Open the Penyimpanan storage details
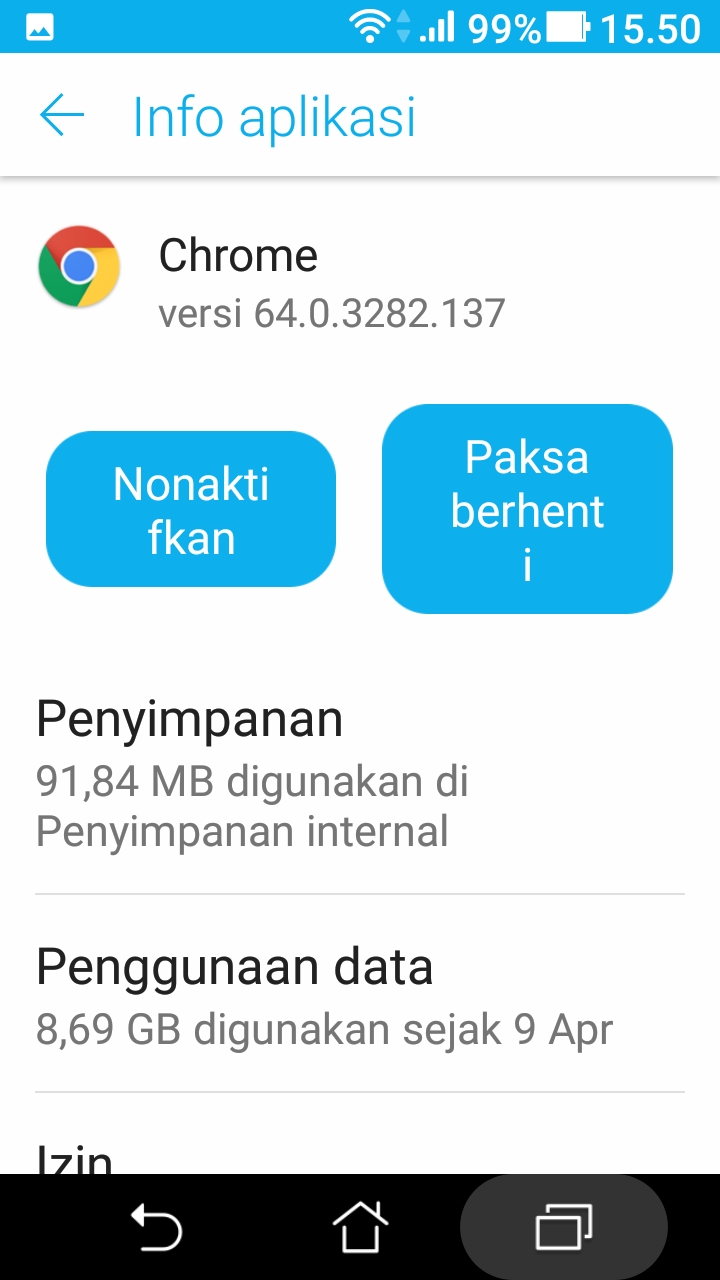 360,774
